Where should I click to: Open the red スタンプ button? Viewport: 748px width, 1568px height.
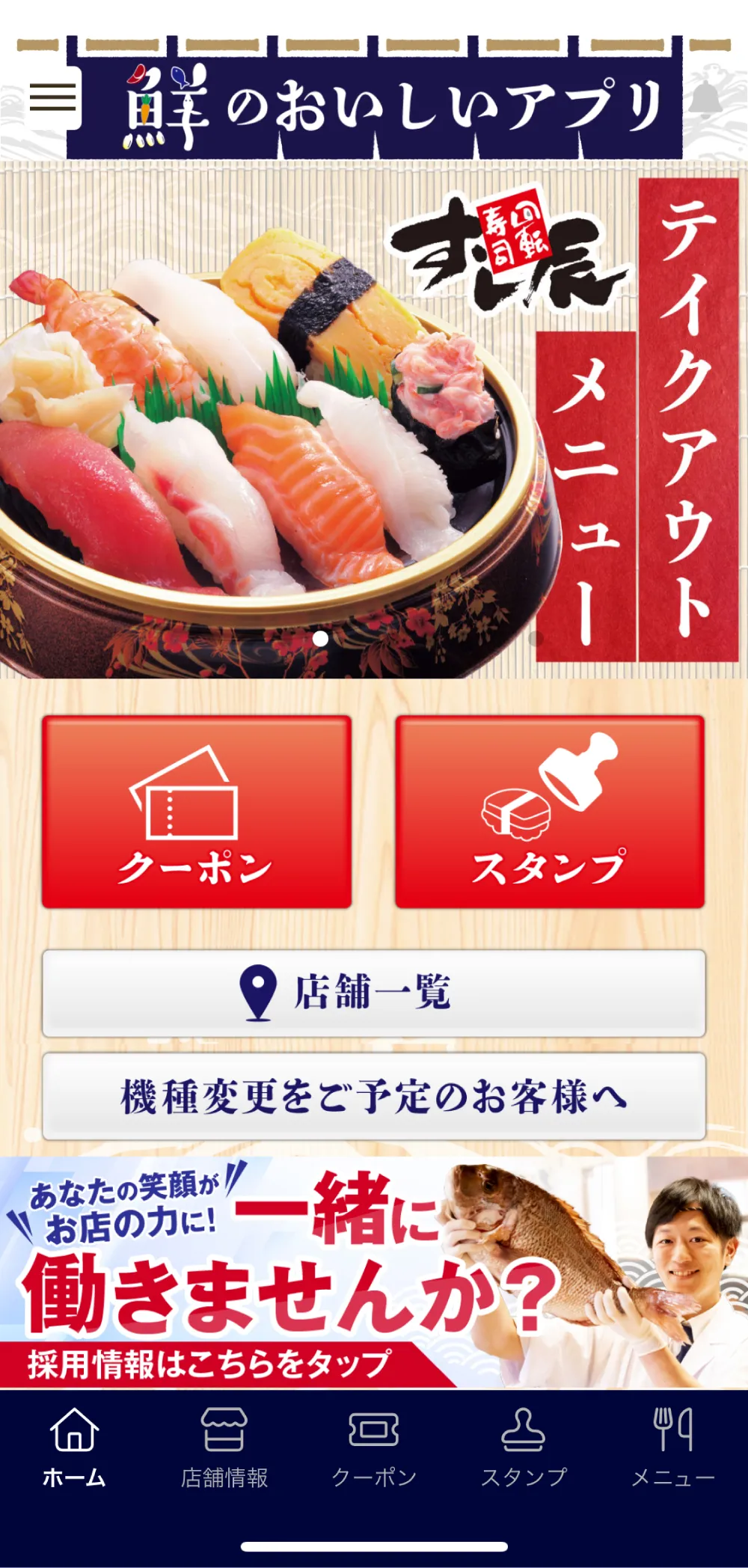551,812
